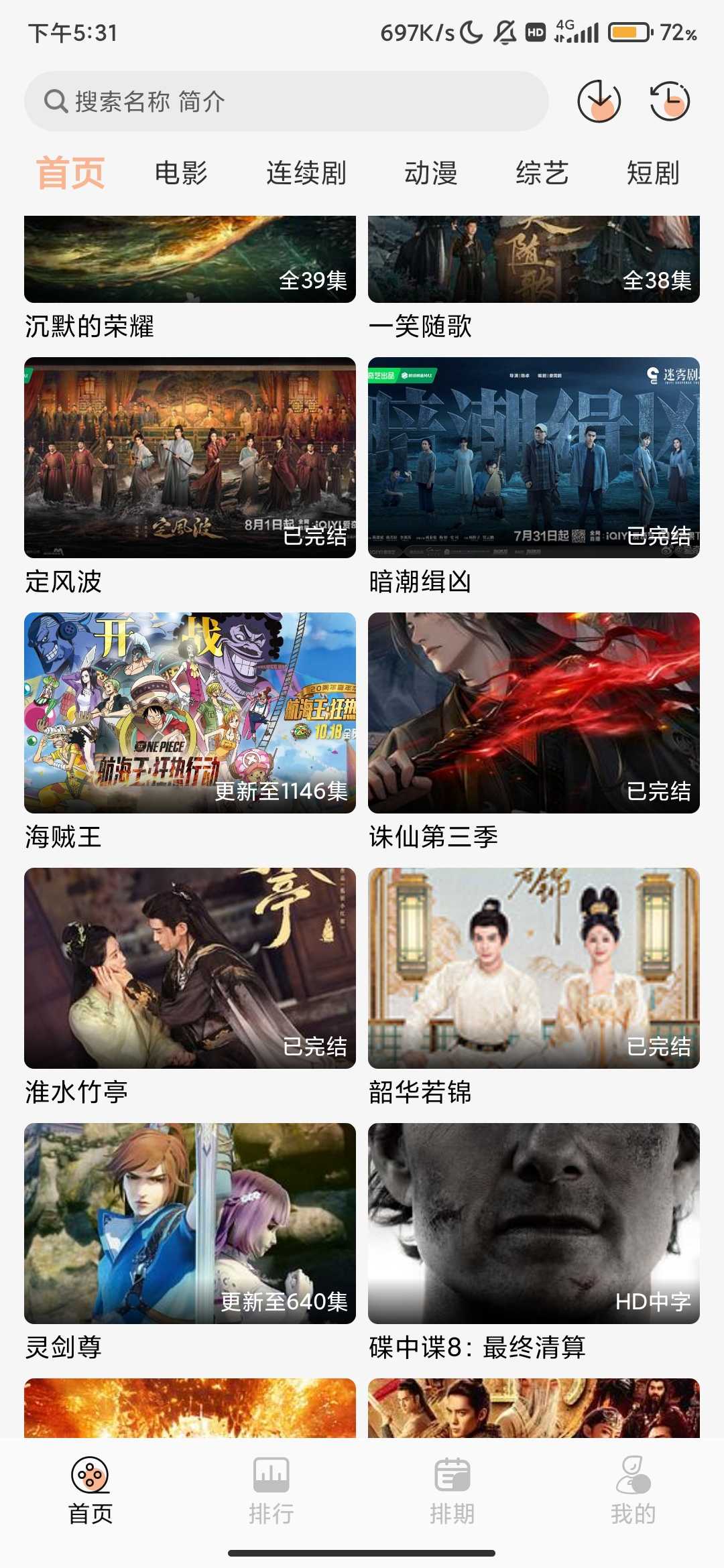Go to the 综艺 tab
This screenshot has width=724, height=1568.
(x=542, y=173)
